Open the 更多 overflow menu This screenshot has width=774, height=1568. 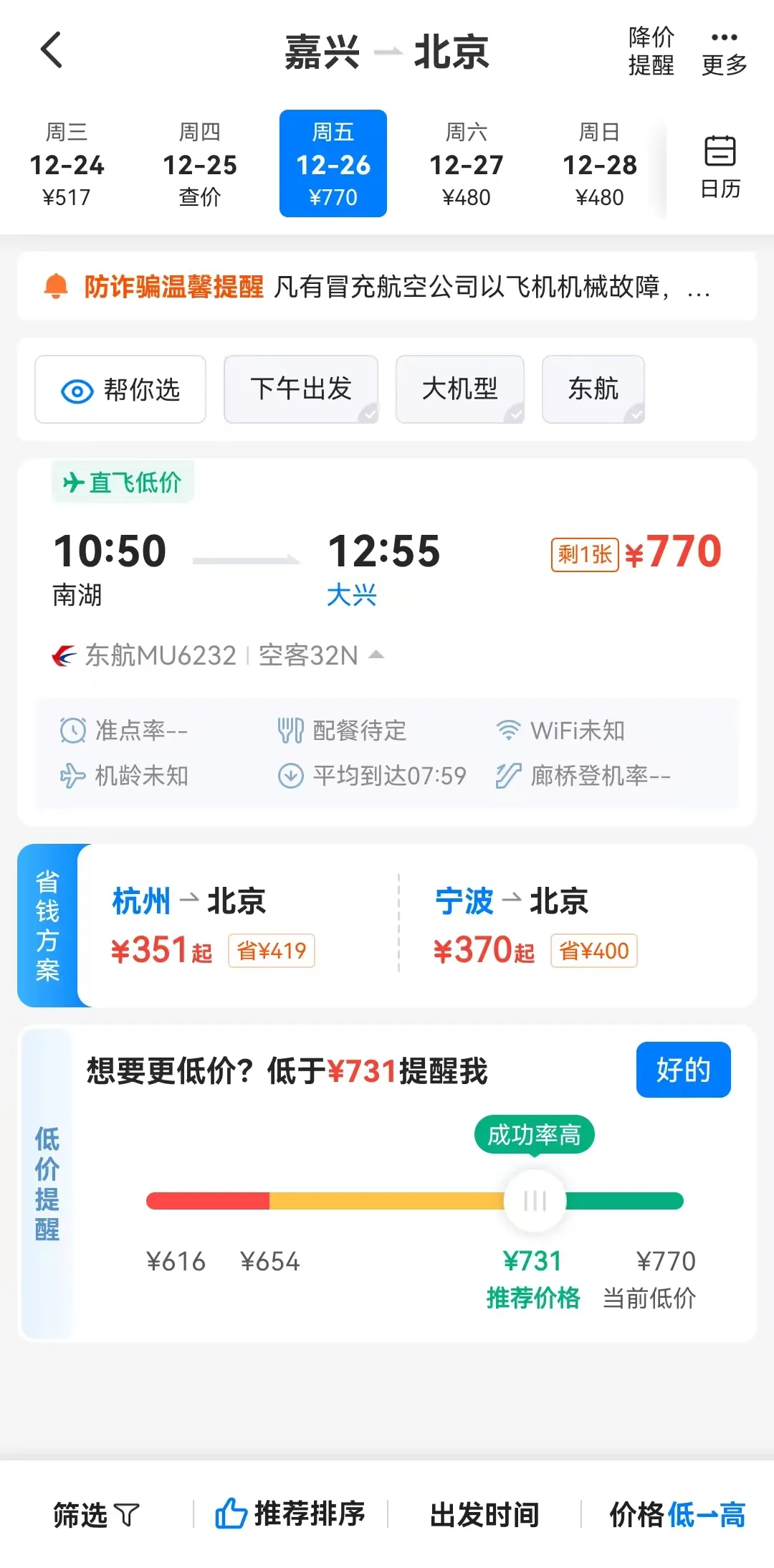tap(724, 51)
